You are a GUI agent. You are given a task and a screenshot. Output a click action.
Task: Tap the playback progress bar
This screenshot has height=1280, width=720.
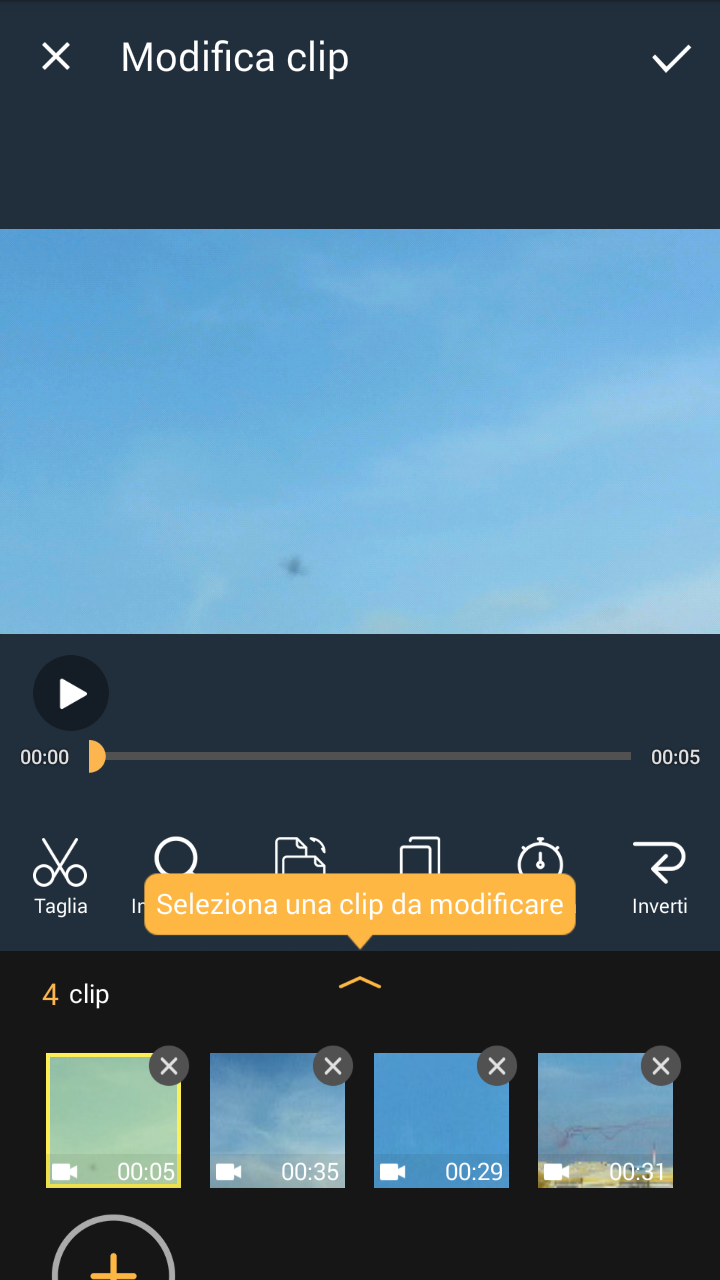tap(360, 756)
